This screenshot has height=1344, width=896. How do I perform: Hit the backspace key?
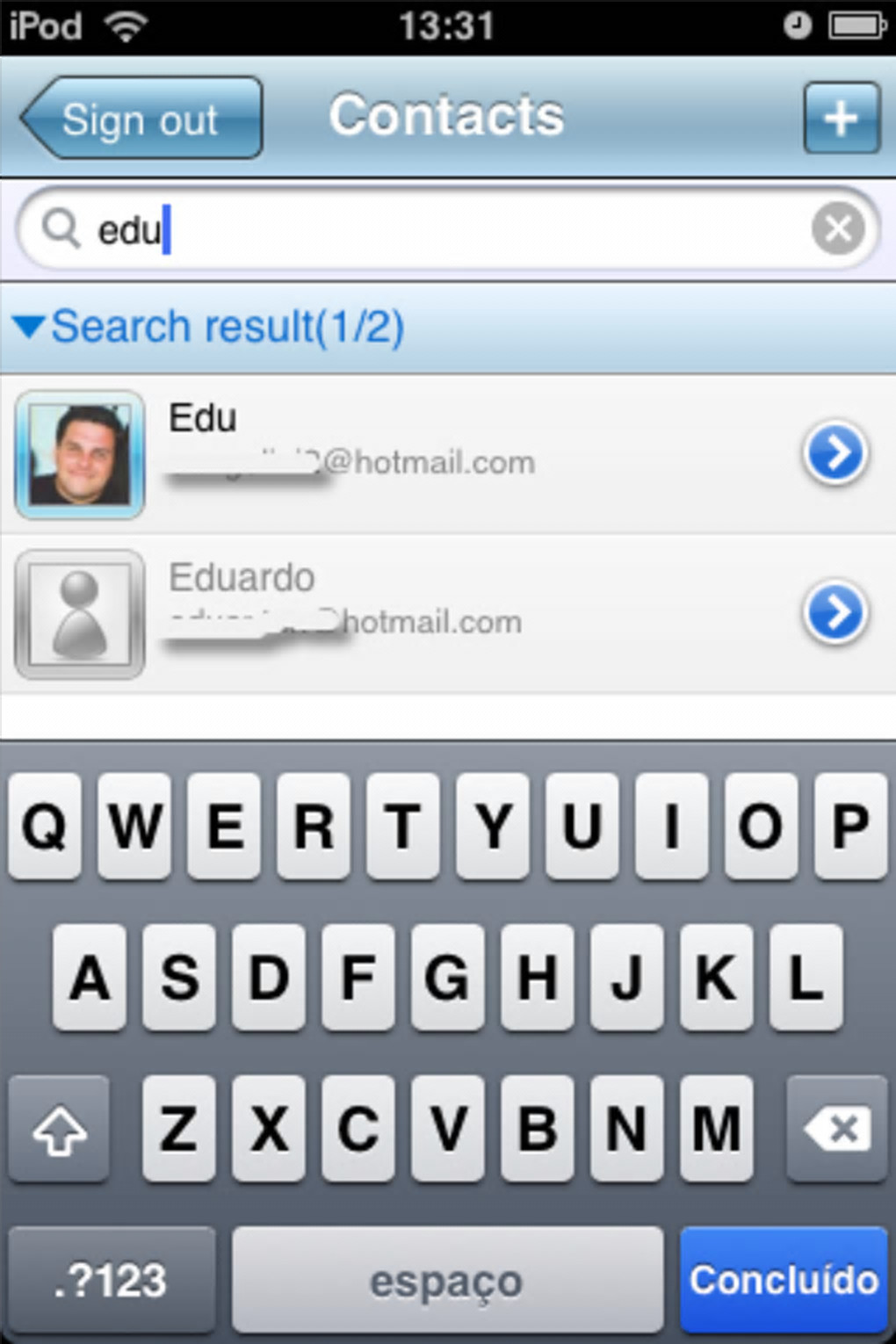837,1128
